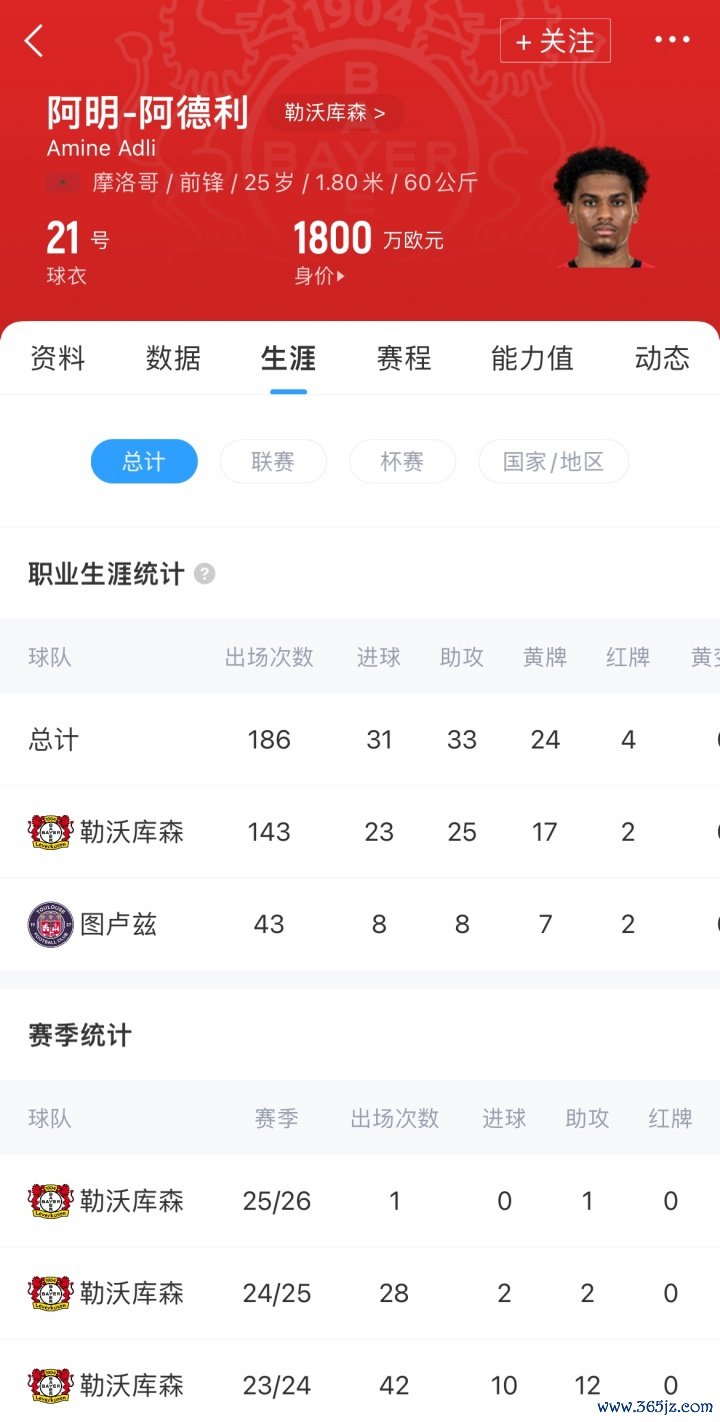Switch to the 数据 tab

click(173, 358)
